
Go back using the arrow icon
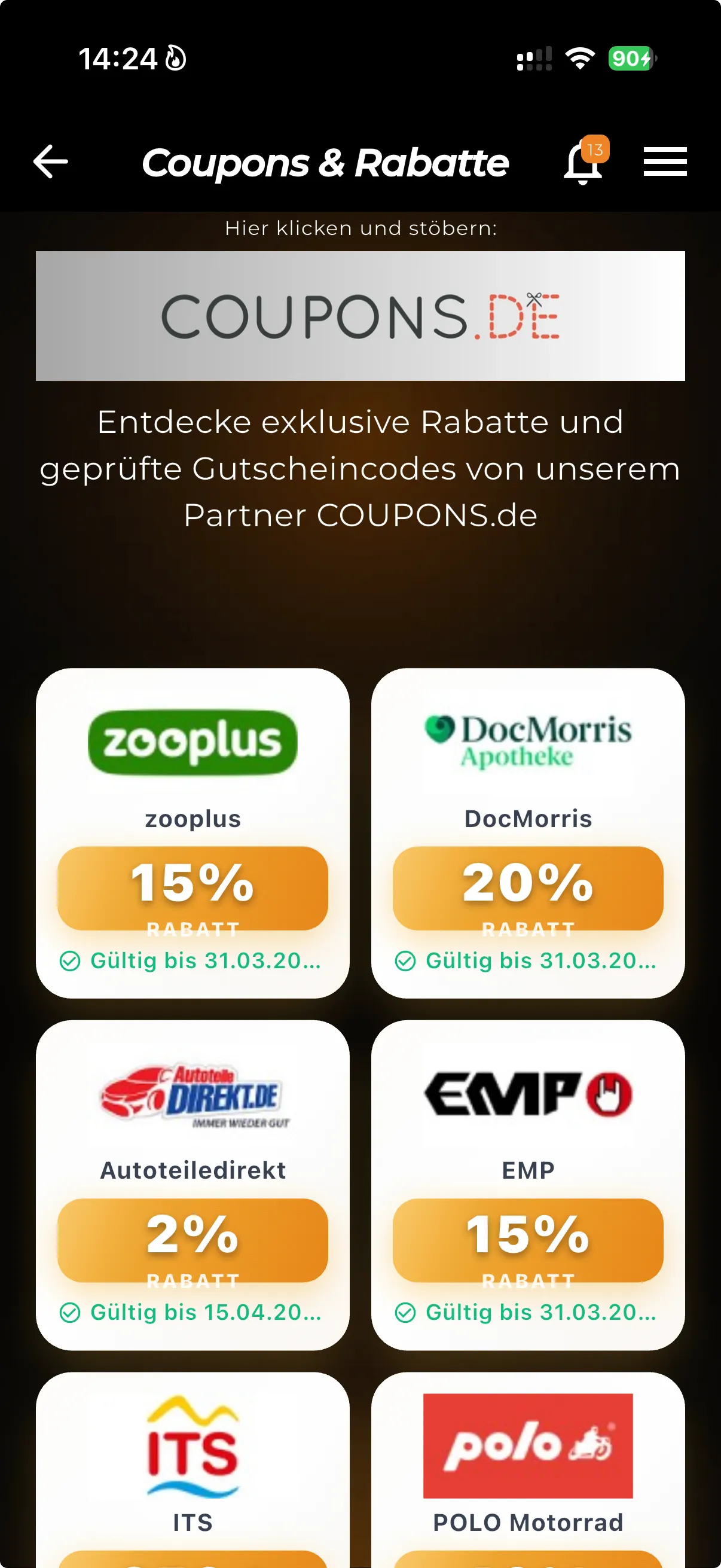coord(50,162)
